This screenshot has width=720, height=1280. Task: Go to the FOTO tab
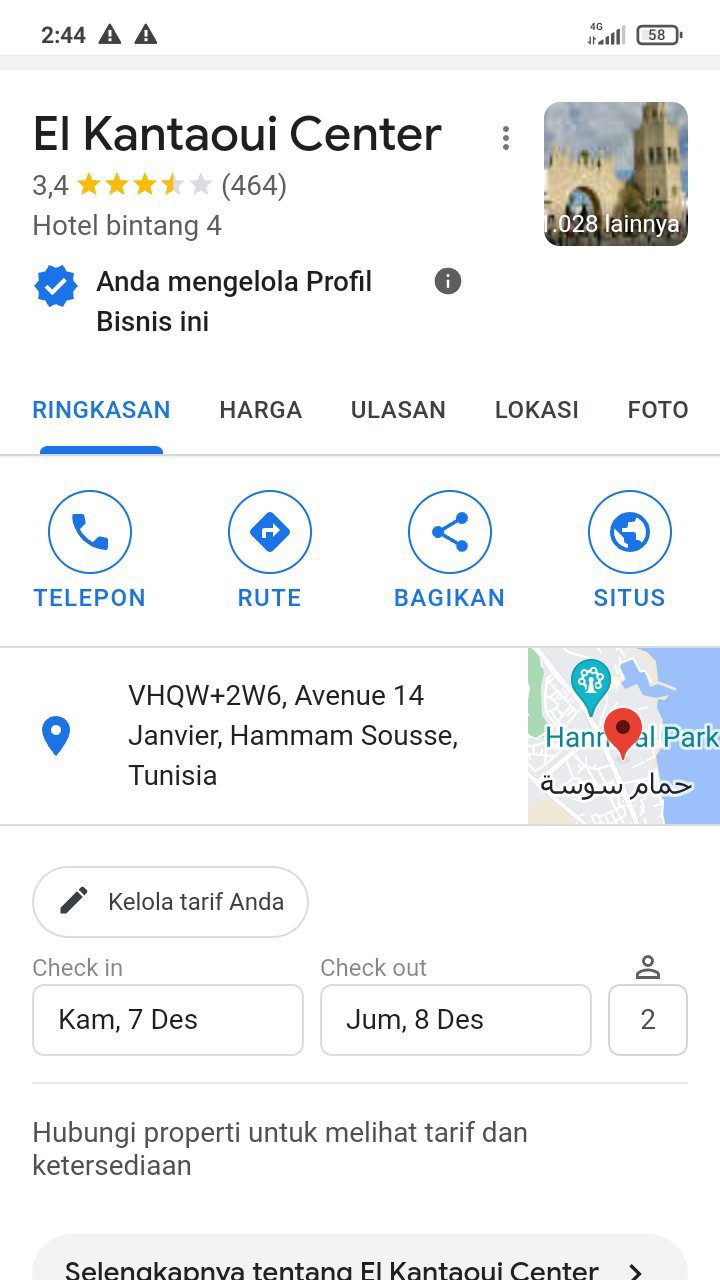pyautogui.click(x=657, y=410)
